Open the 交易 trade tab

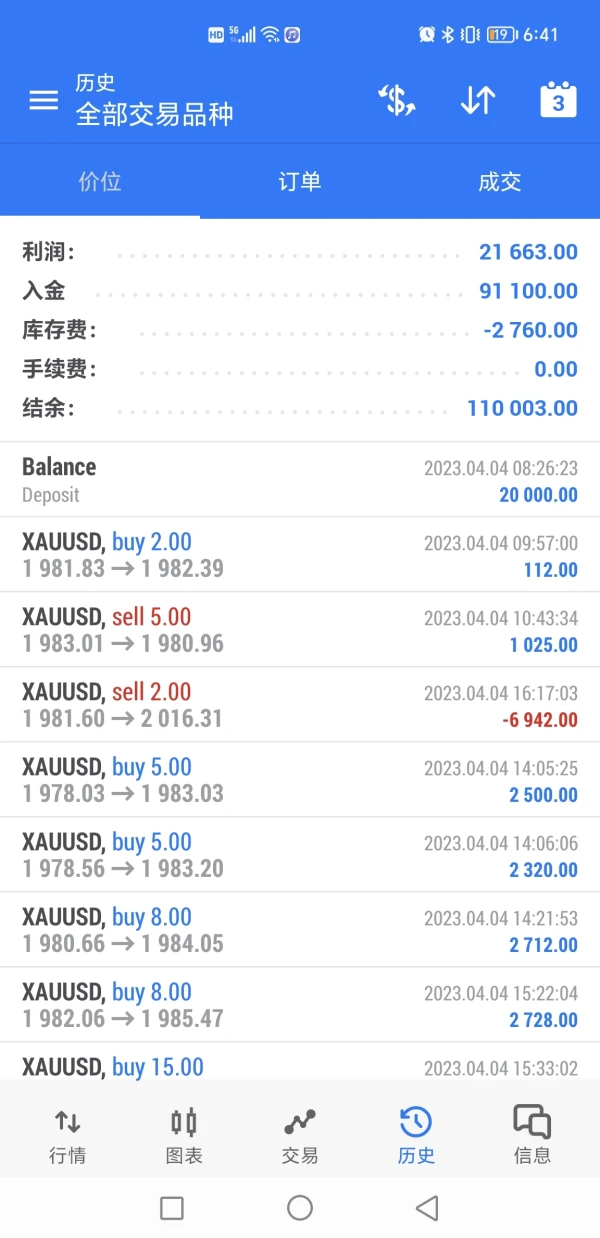[x=300, y=1135]
